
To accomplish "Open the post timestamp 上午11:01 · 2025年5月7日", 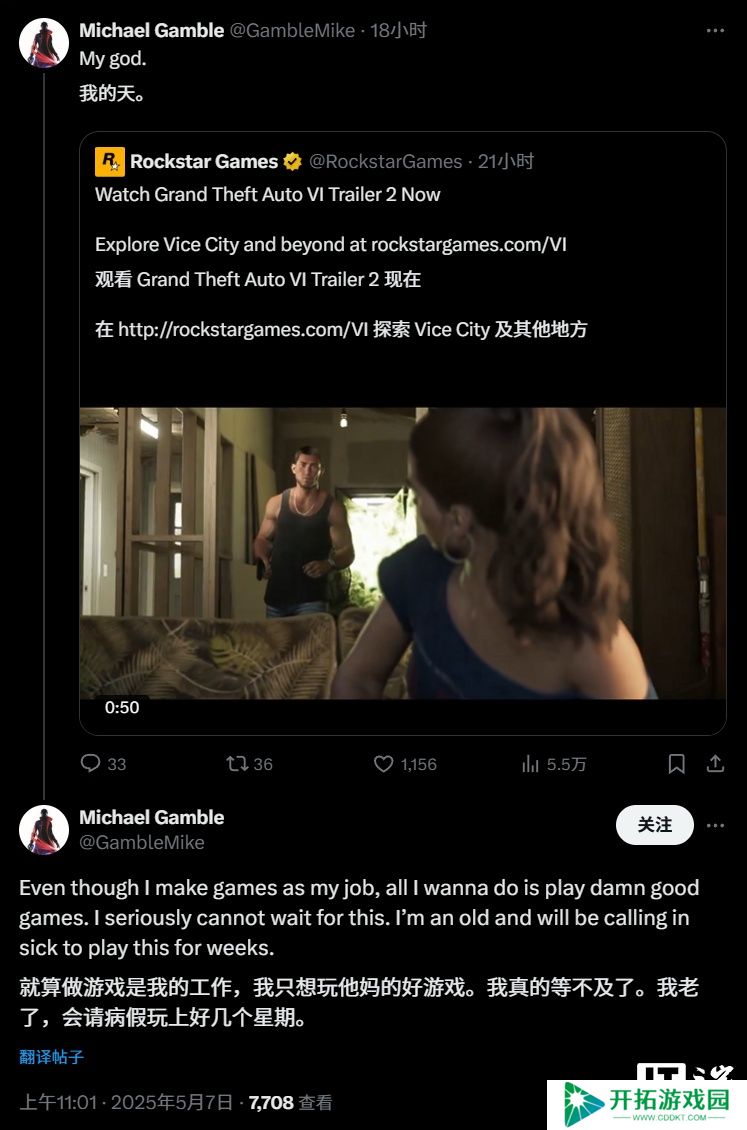I will pyautogui.click(x=128, y=1103).
